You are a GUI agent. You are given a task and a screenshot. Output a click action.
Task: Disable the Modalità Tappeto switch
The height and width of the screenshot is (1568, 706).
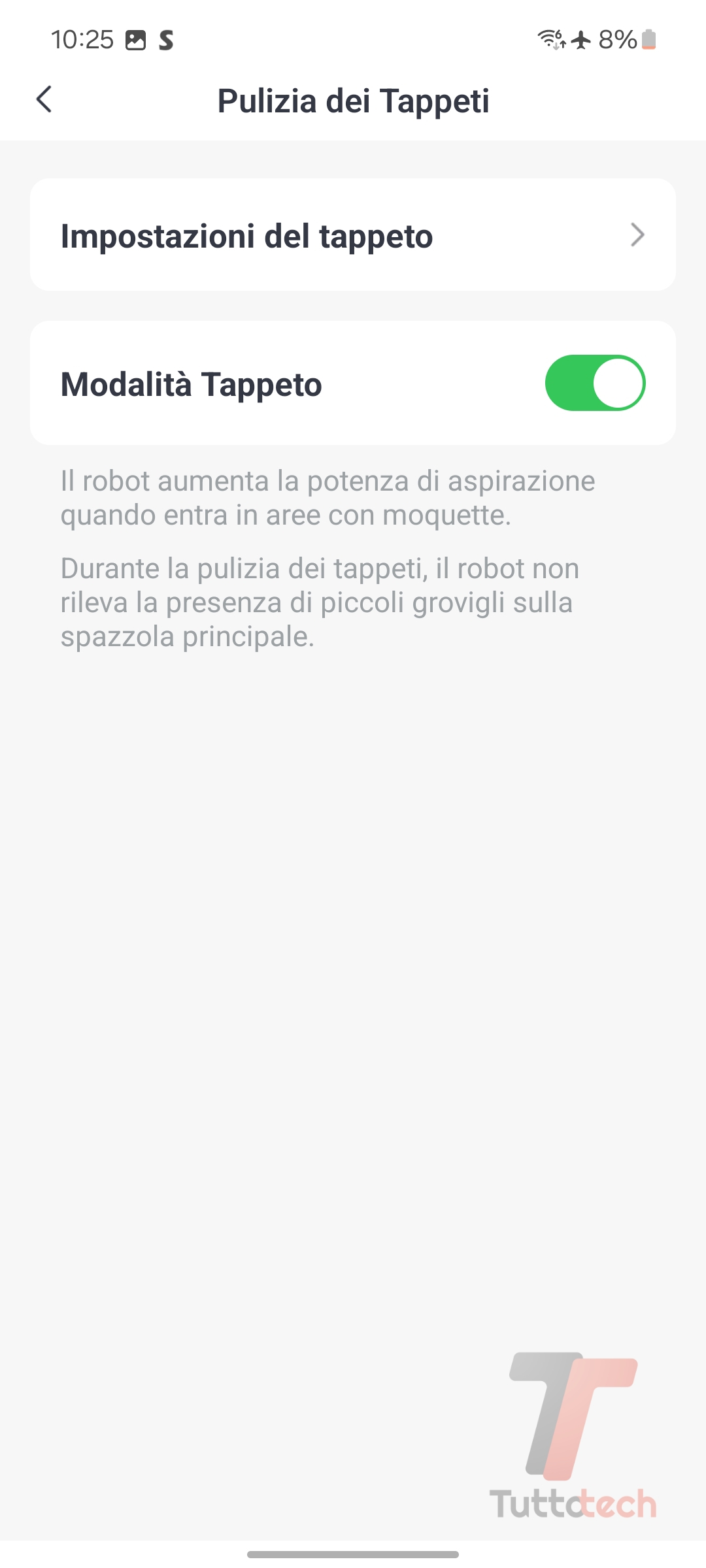(x=595, y=384)
